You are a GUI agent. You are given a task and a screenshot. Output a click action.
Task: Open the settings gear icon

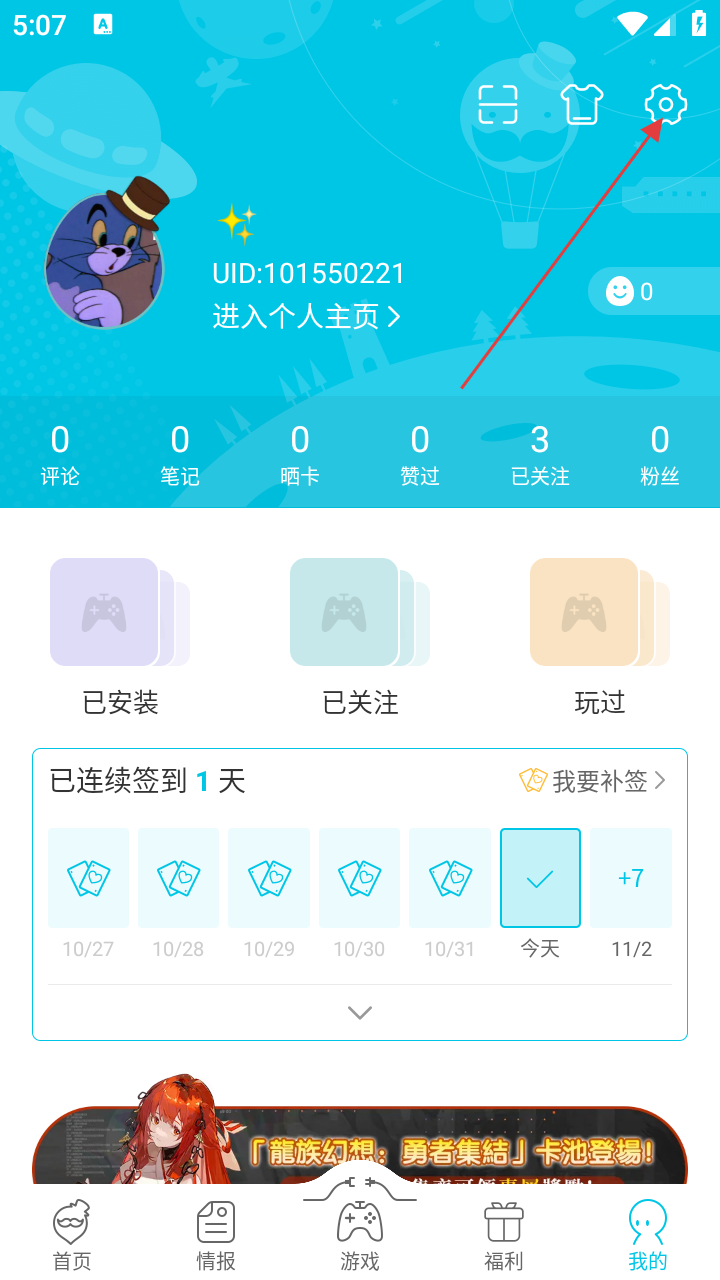(666, 104)
